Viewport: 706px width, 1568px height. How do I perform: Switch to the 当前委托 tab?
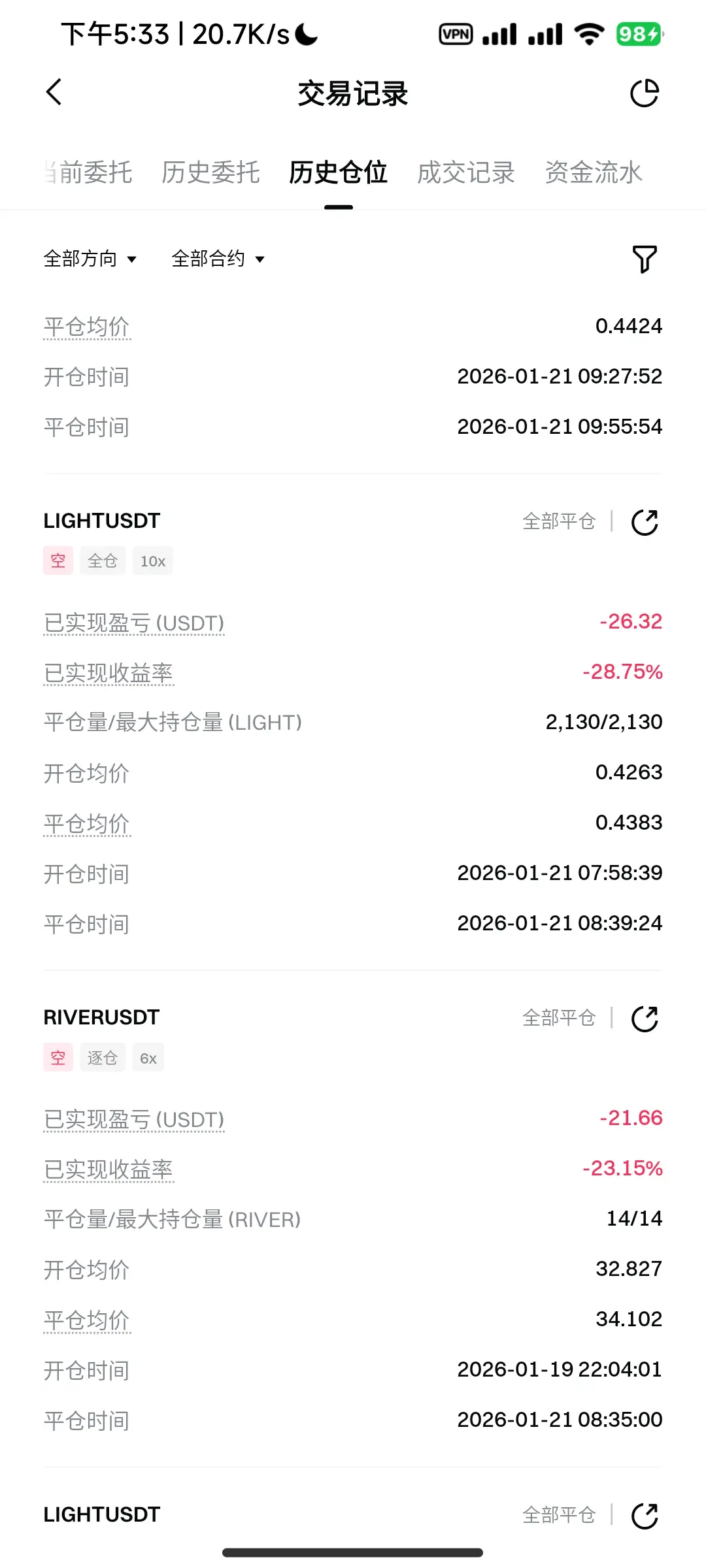coord(89,172)
